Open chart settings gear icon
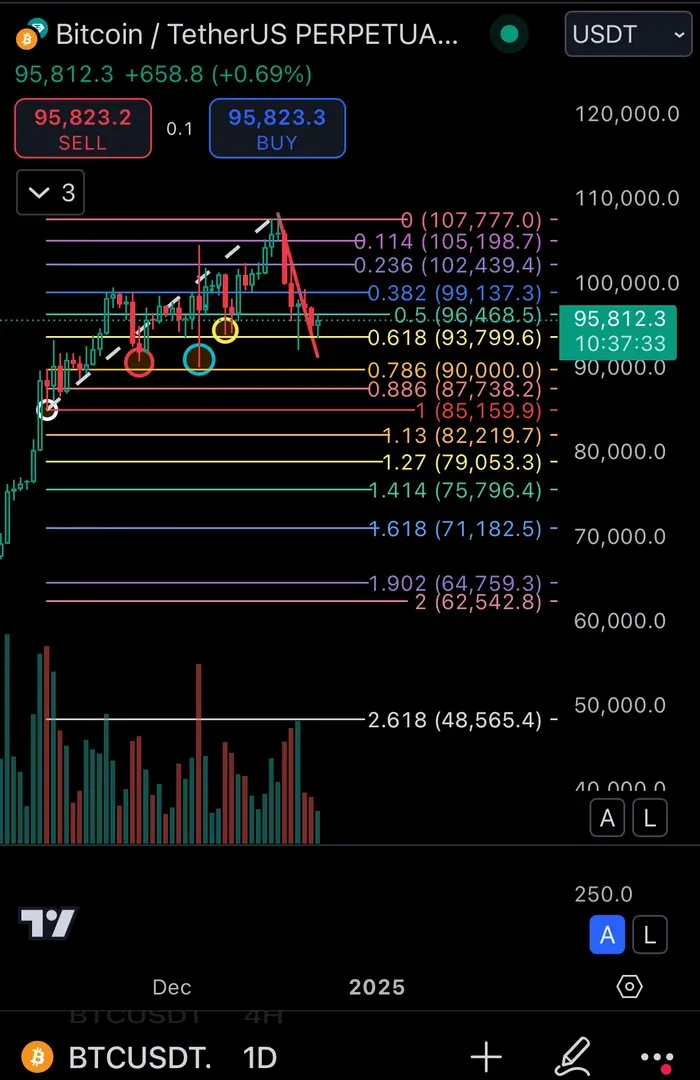 coord(629,987)
